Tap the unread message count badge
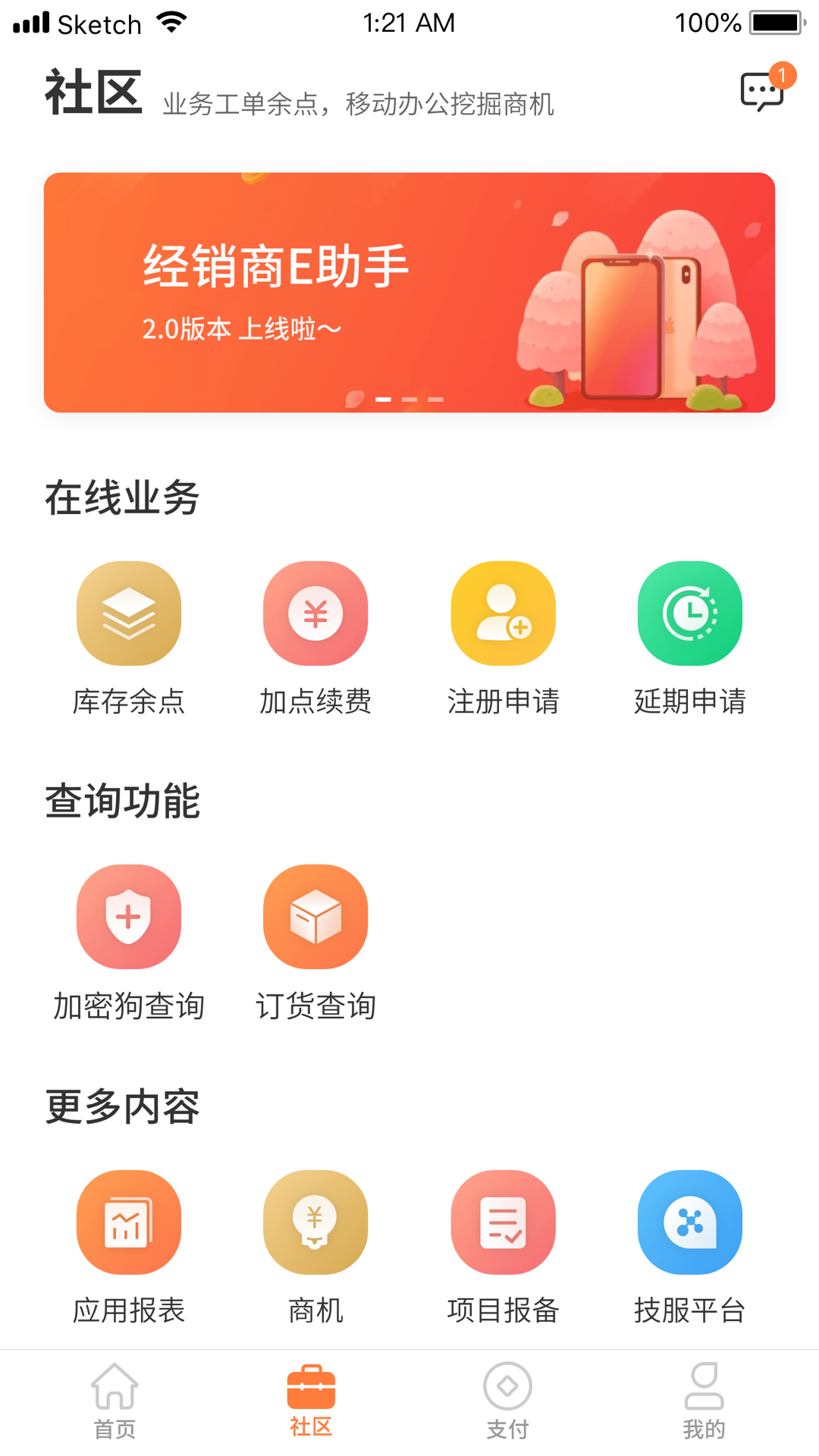819x1456 pixels. pos(783,74)
